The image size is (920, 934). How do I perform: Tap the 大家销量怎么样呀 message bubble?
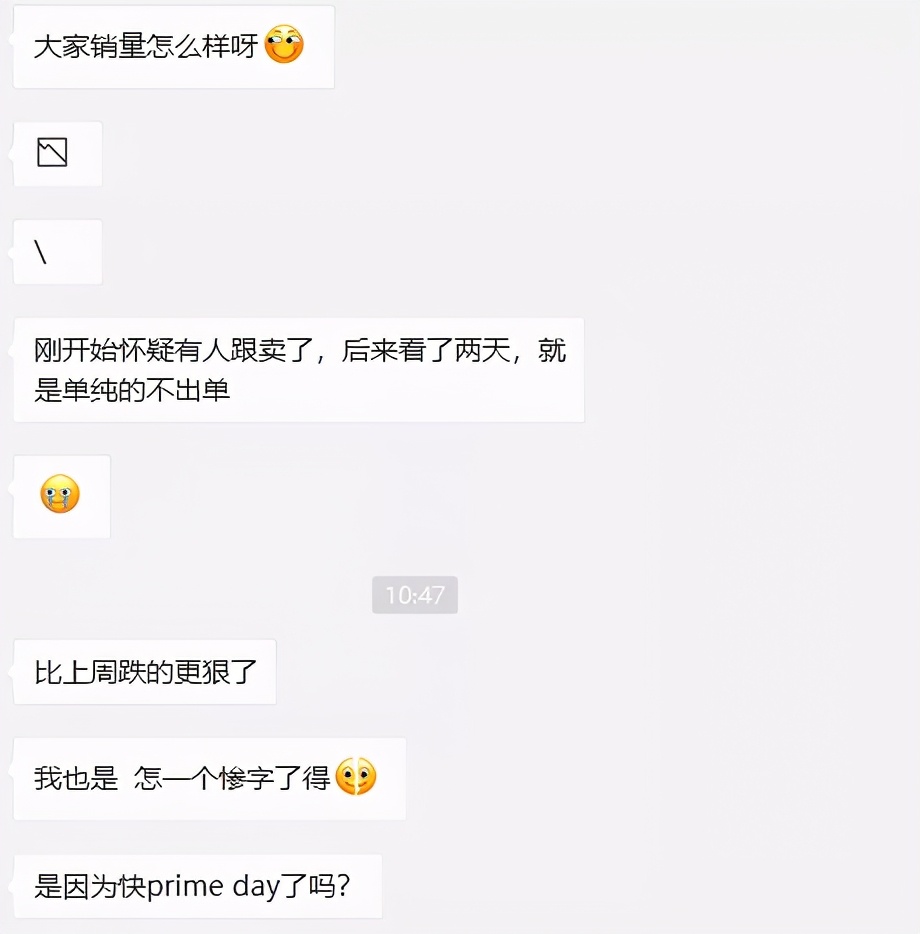[x=172, y=46]
